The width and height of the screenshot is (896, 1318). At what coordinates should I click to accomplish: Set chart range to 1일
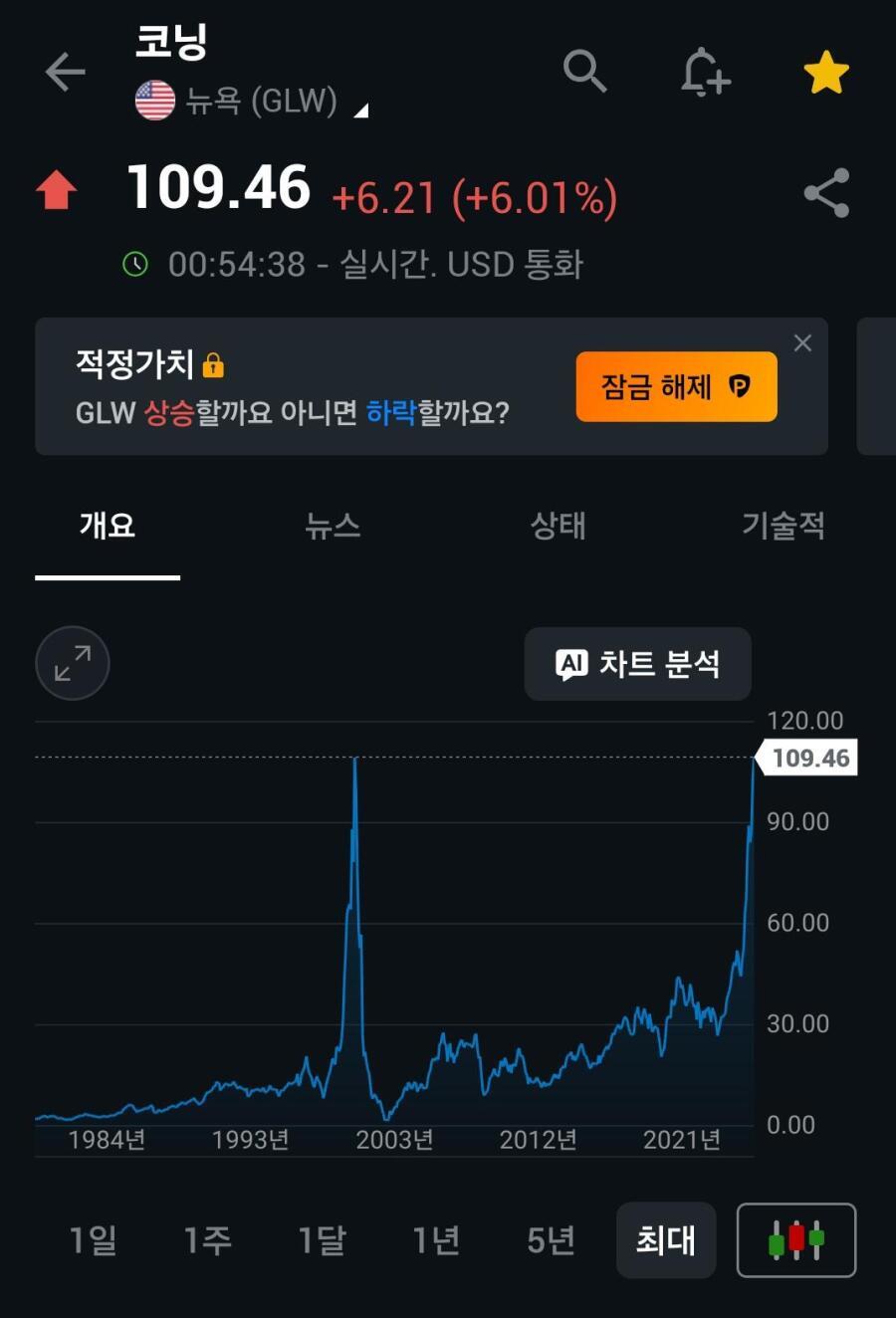pos(93,1240)
